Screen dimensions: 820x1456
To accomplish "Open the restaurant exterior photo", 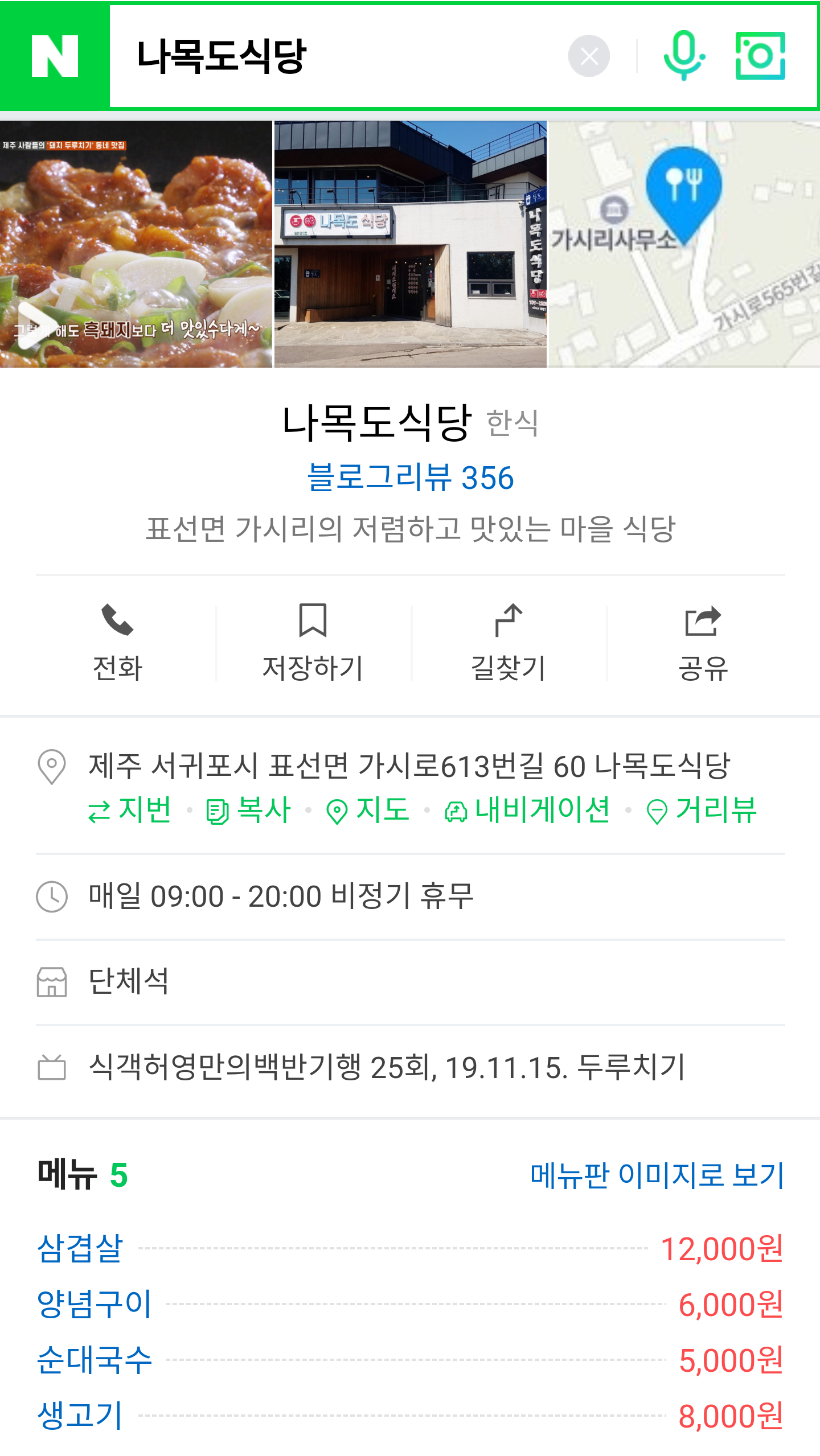I will tap(410, 244).
